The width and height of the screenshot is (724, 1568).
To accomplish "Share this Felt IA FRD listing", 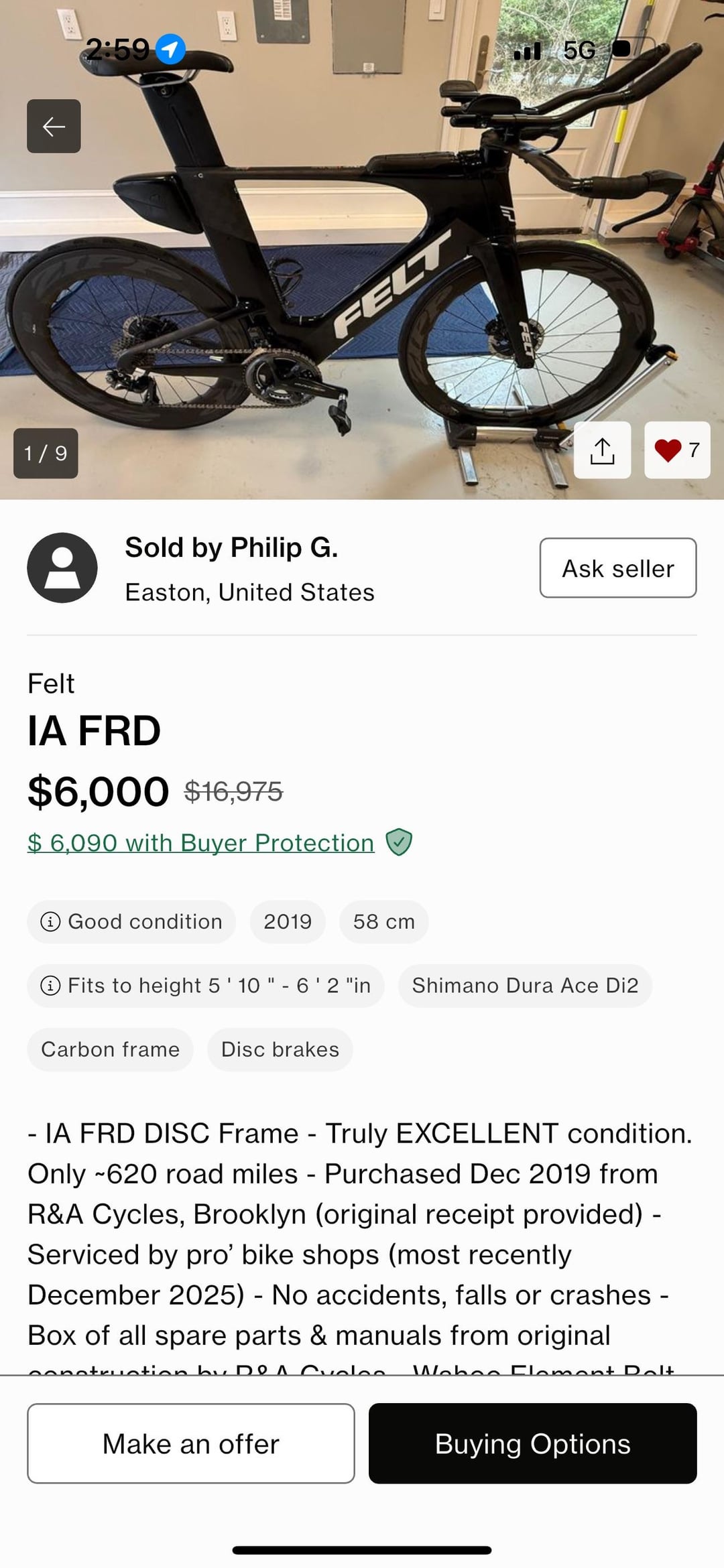I will click(x=602, y=450).
